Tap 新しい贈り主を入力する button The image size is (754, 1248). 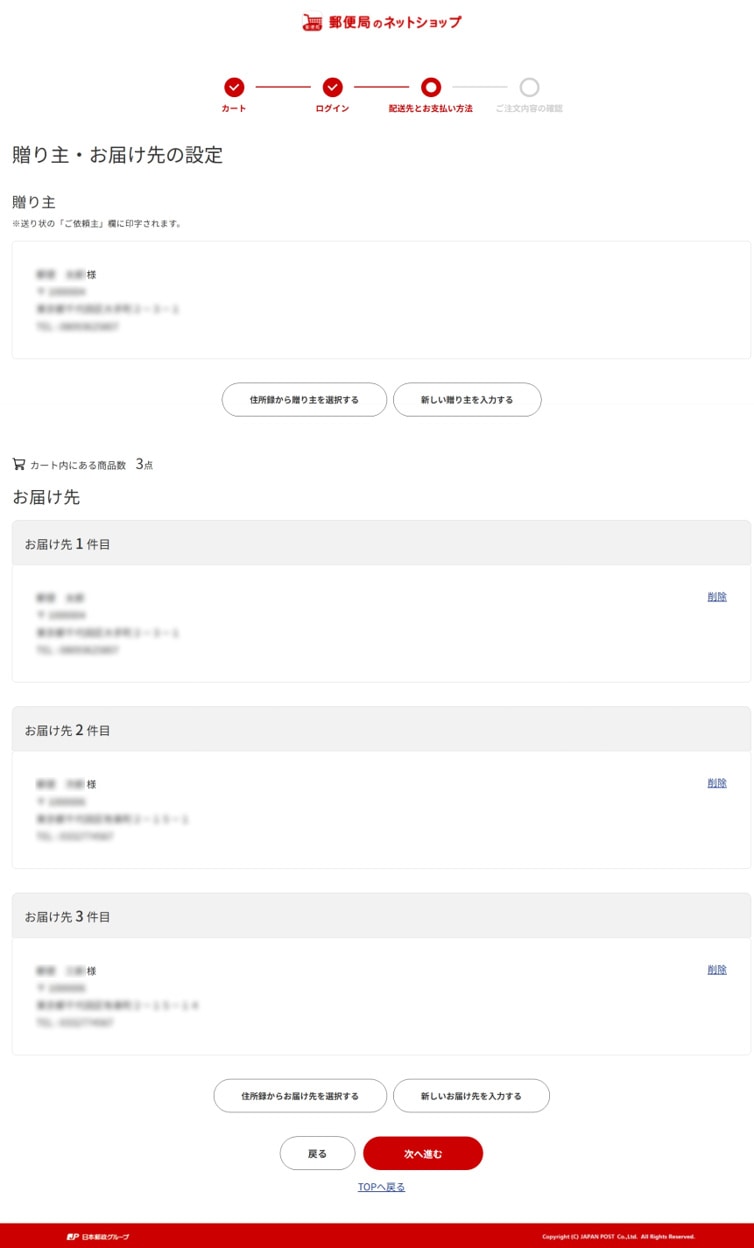(467, 399)
